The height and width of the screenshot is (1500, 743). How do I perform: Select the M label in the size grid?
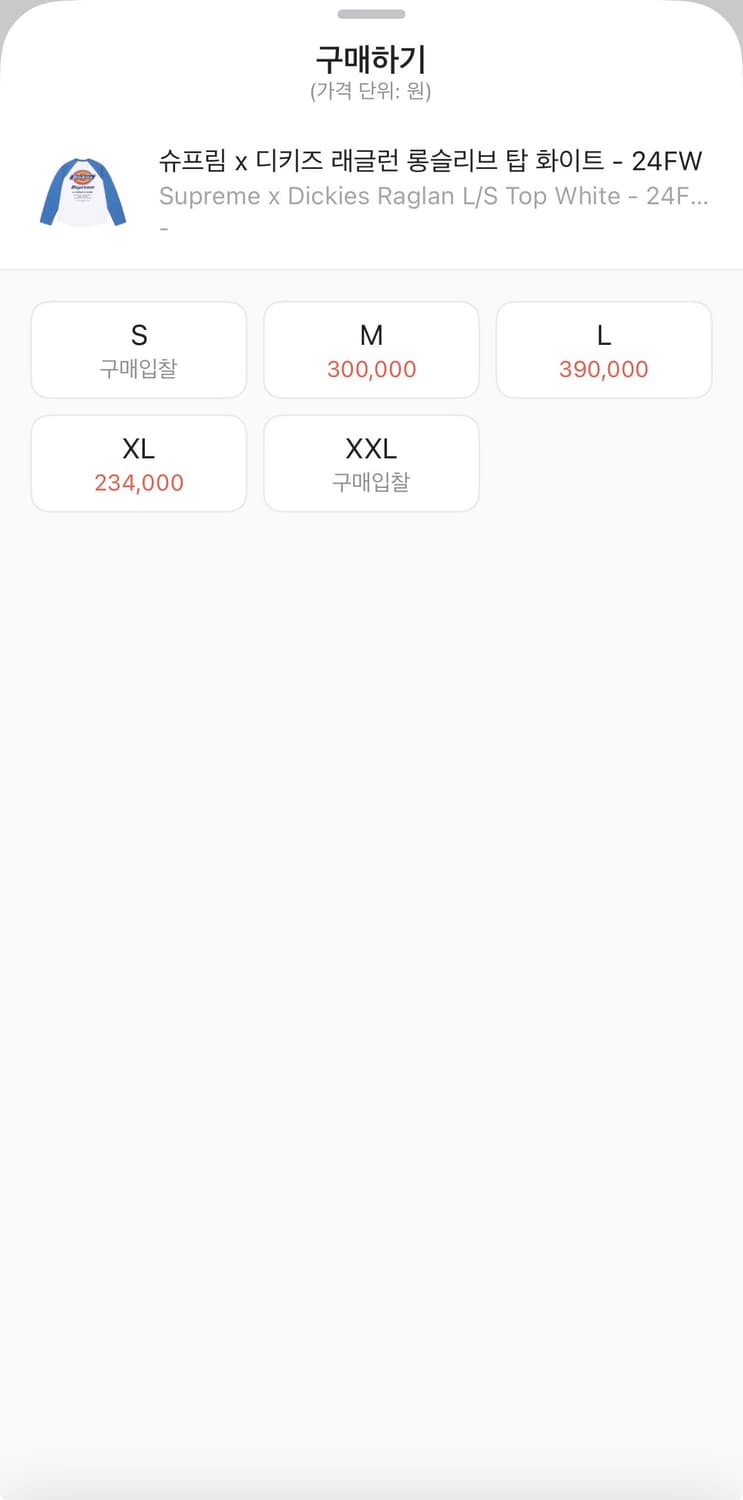pyautogui.click(x=371, y=336)
